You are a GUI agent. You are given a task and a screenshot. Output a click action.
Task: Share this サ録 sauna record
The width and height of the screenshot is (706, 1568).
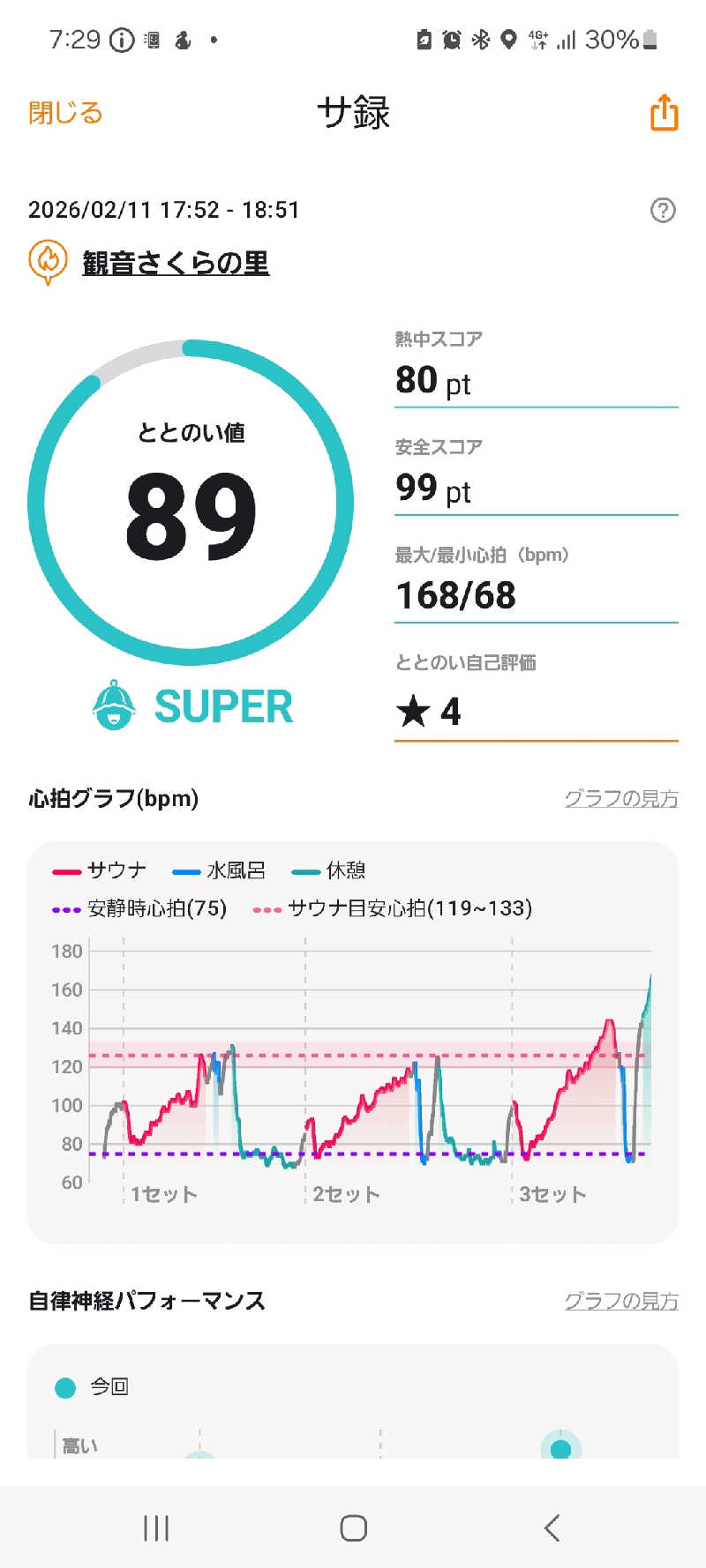pos(664,113)
